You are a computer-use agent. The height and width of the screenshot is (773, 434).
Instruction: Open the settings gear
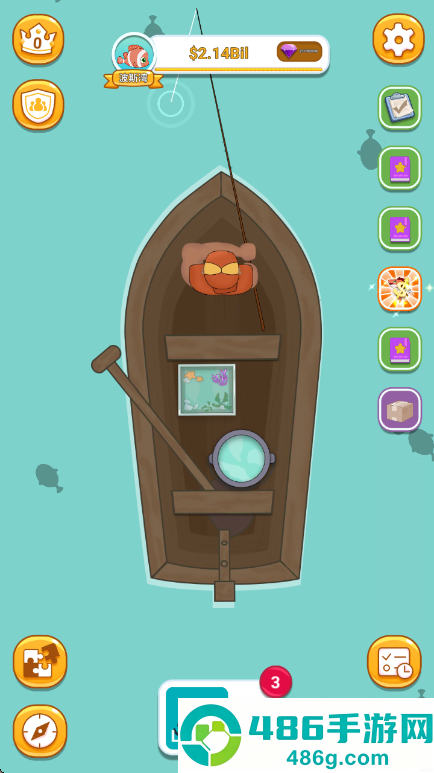(398, 39)
